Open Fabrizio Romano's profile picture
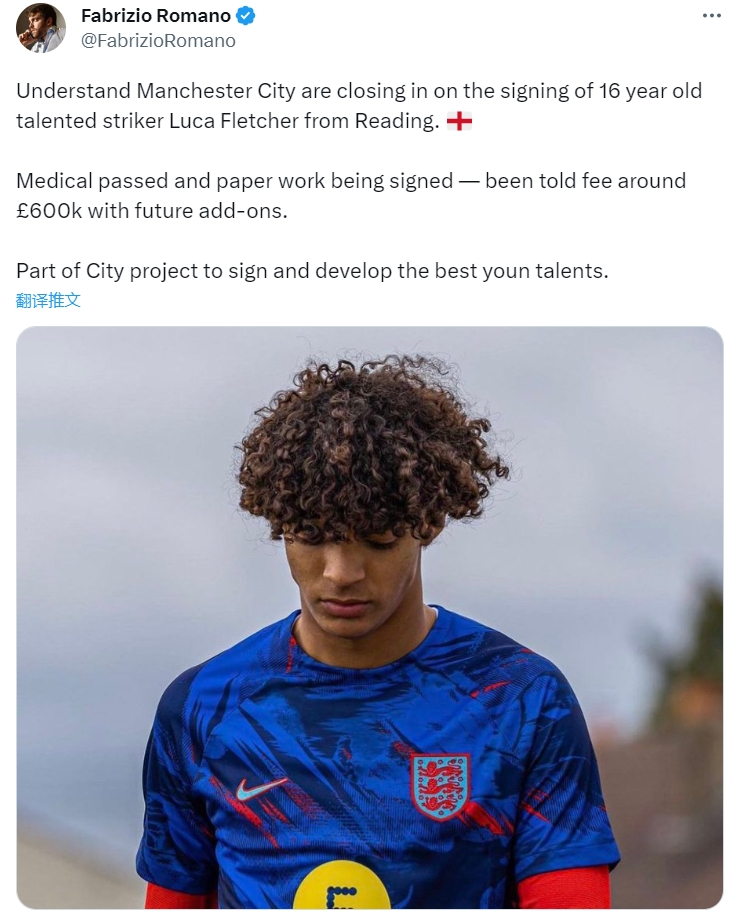This screenshot has height=920, width=738. [41, 28]
